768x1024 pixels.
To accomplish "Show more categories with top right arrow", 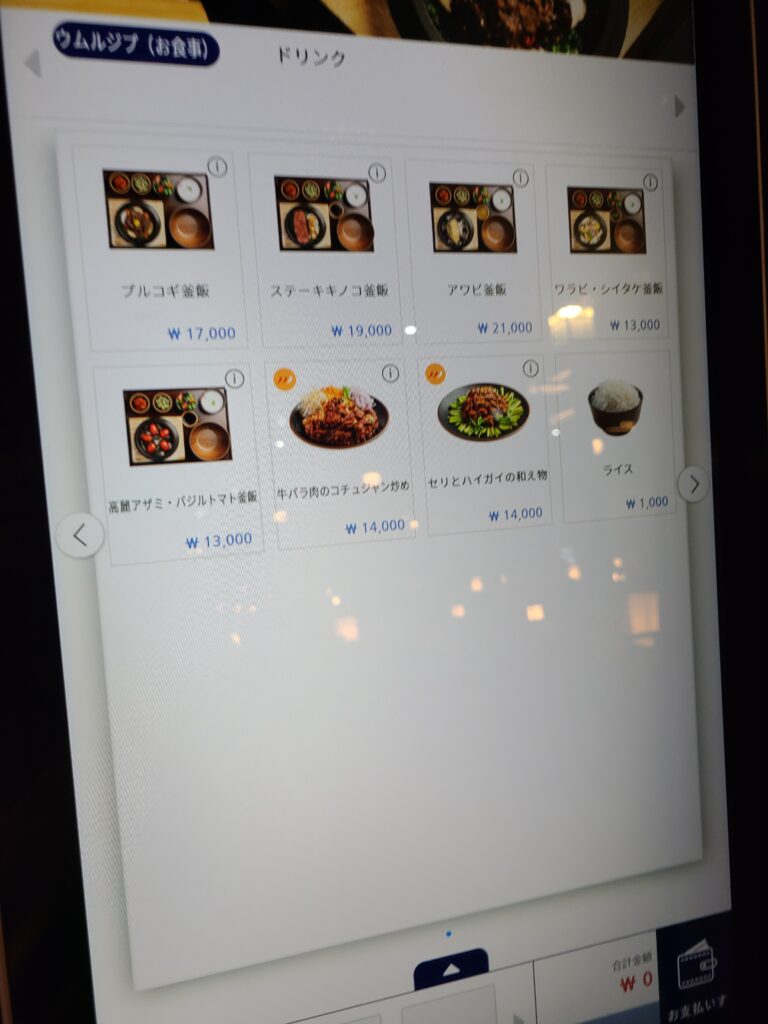I will [x=680, y=106].
